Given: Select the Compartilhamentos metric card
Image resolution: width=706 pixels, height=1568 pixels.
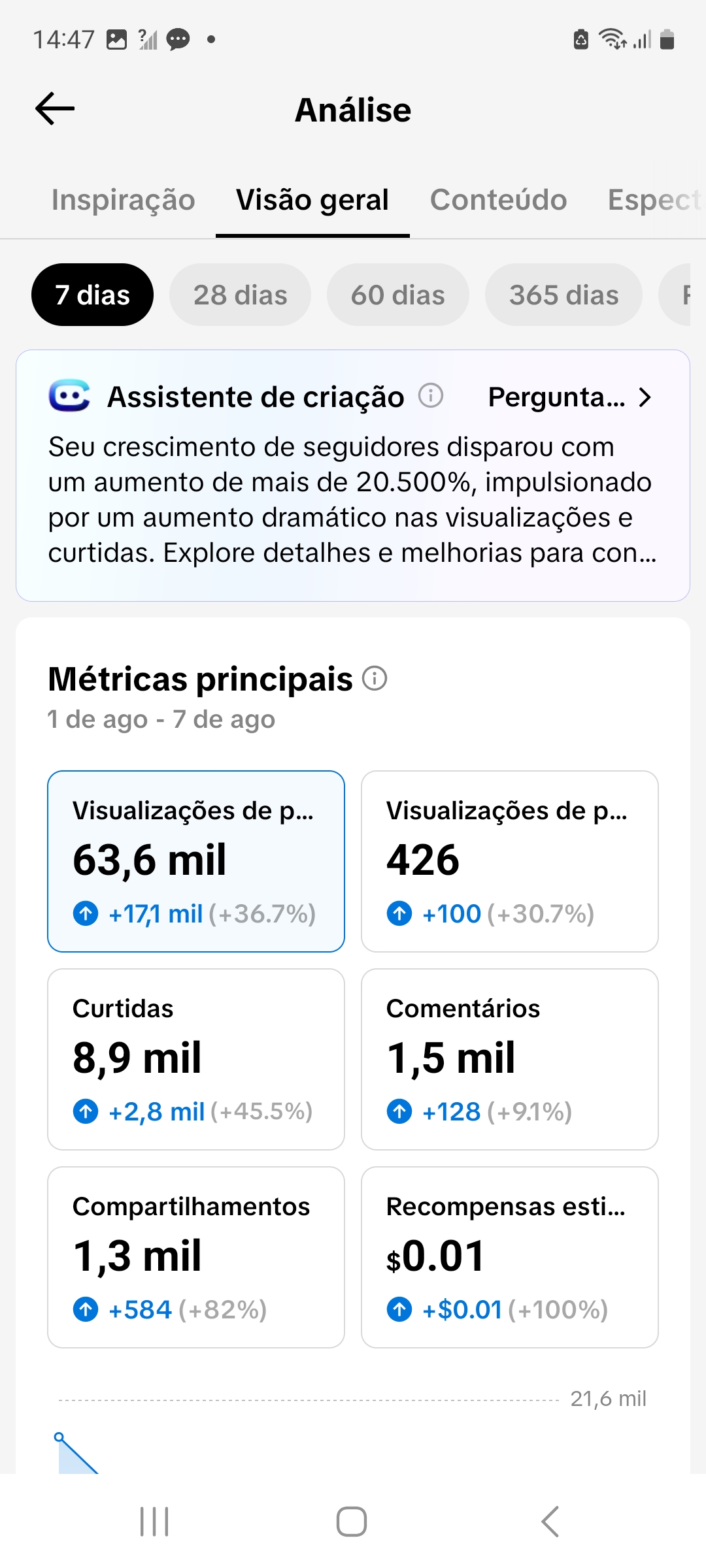Looking at the screenshot, I should click(x=196, y=1257).
